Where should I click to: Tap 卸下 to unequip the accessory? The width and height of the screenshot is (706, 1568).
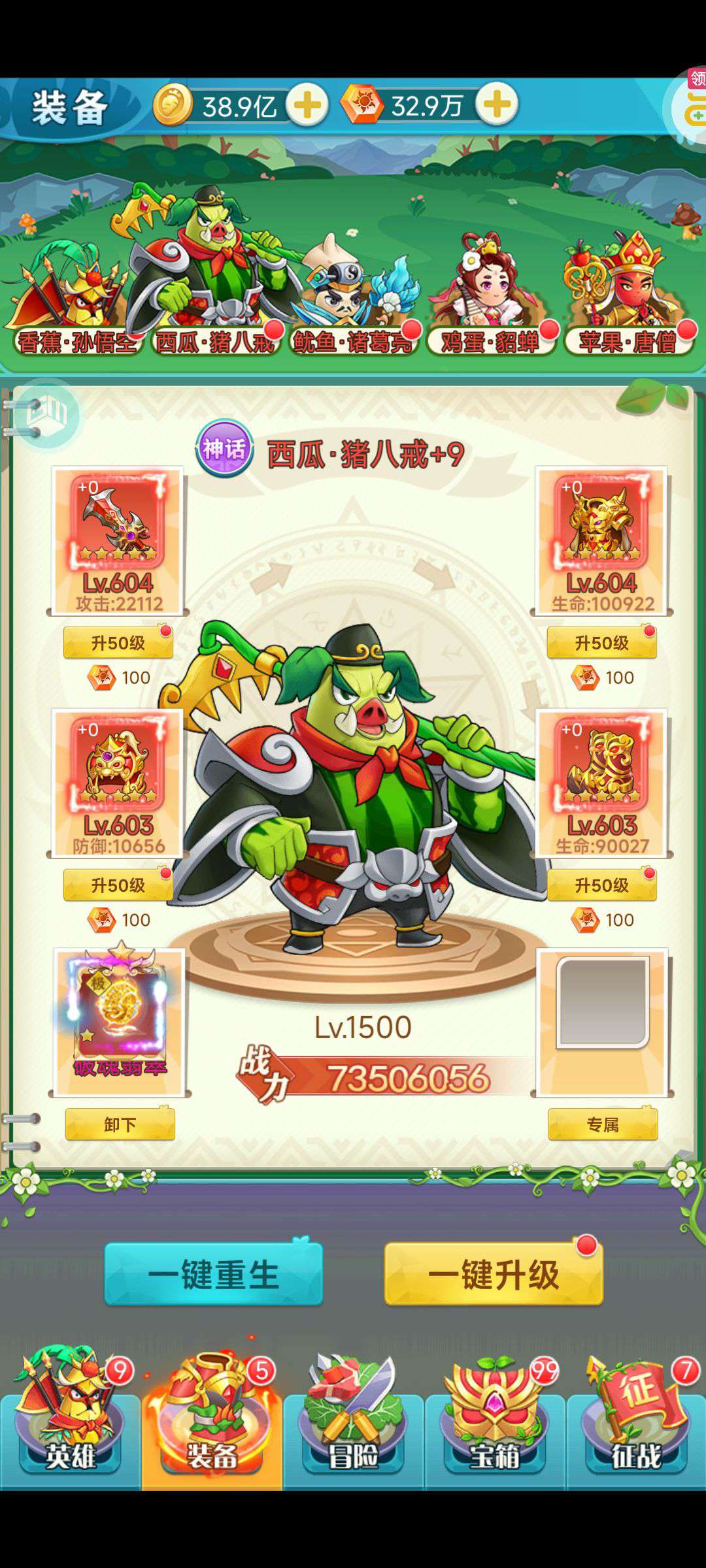point(120,1124)
